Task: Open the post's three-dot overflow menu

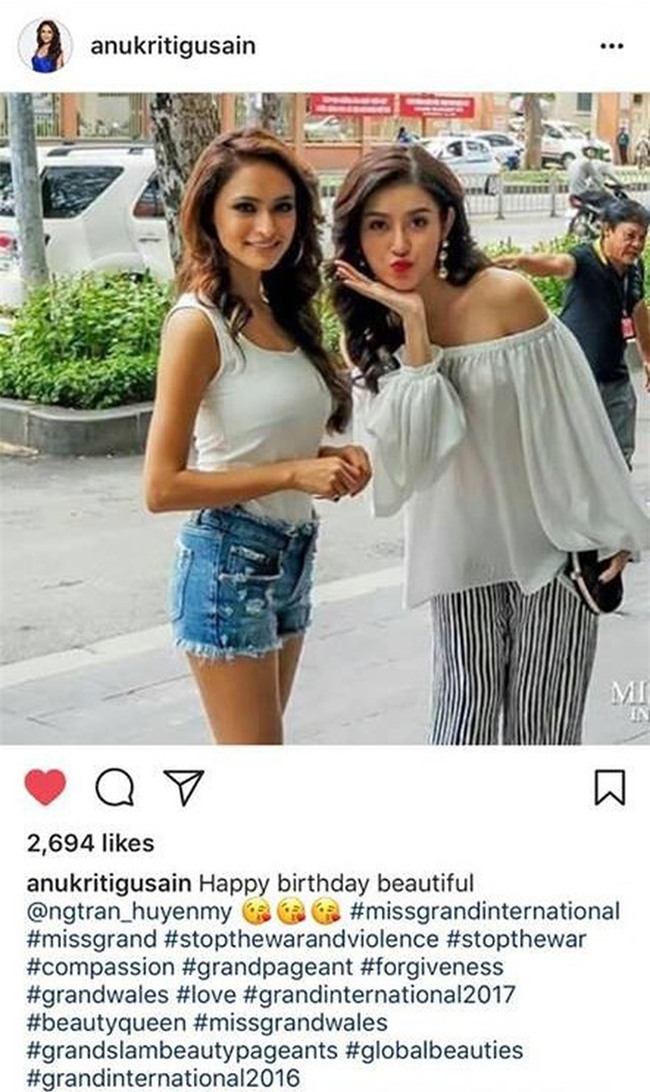Action: pyautogui.click(x=611, y=47)
